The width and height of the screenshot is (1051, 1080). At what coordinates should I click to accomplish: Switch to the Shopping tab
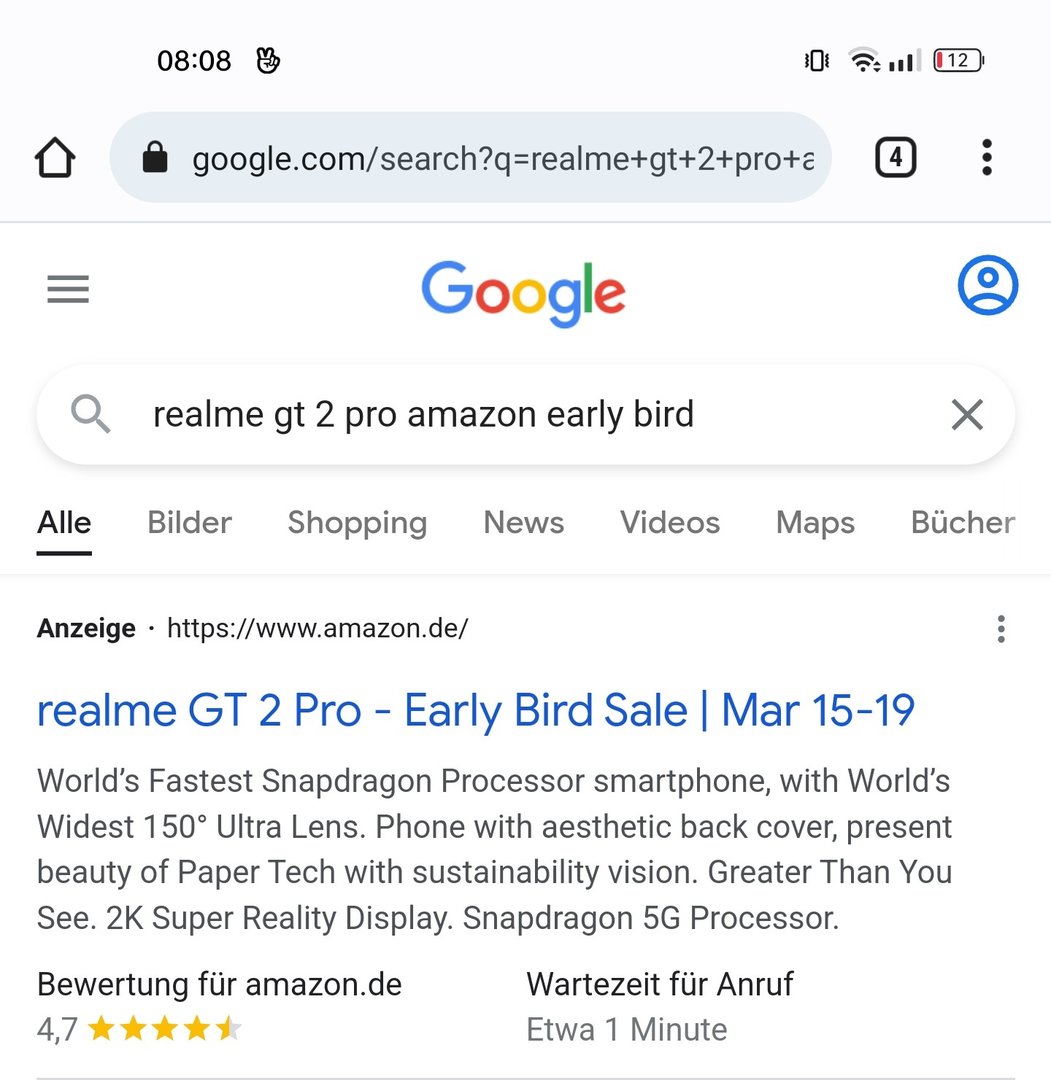(x=357, y=523)
